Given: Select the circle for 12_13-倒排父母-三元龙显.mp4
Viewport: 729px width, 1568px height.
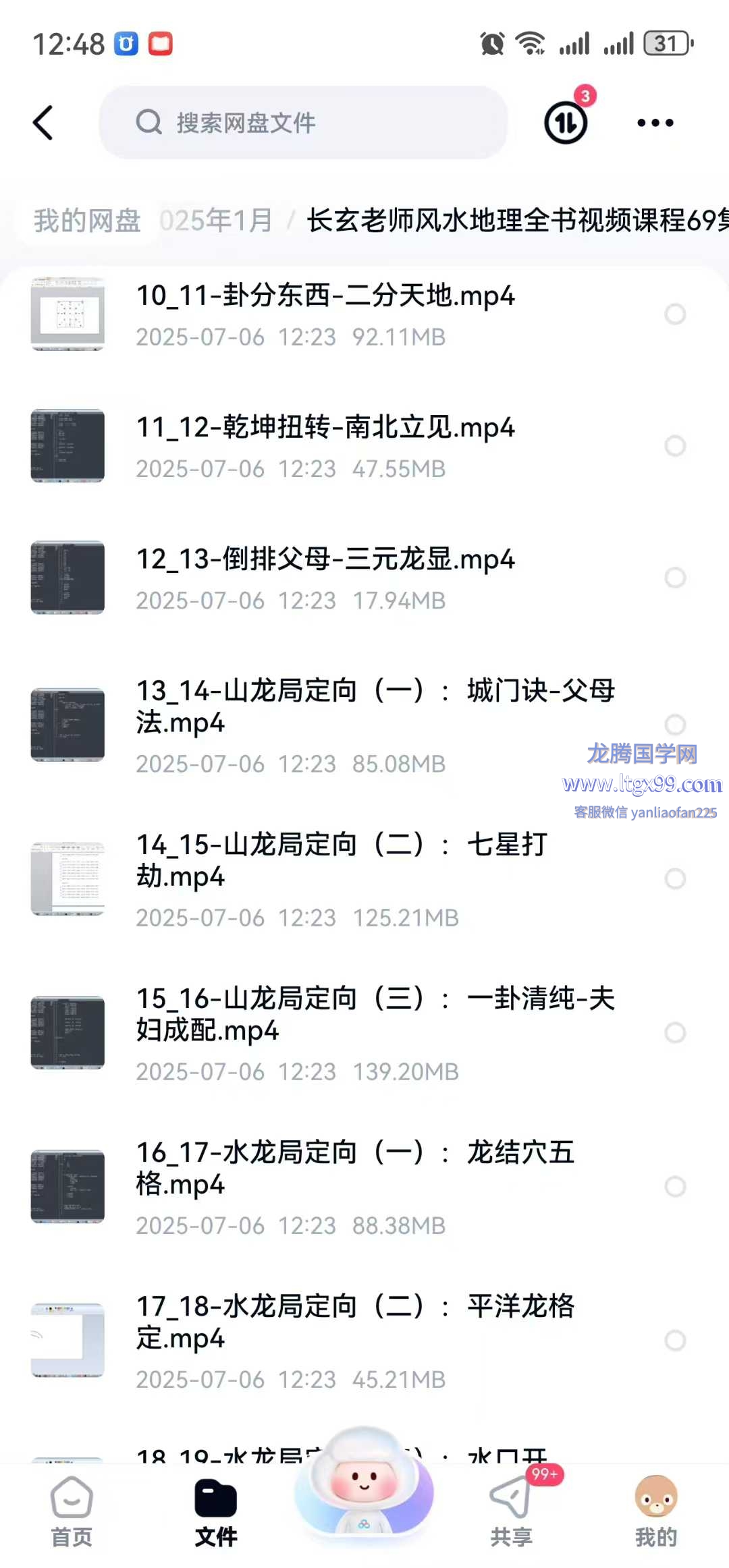Looking at the screenshot, I should click(x=675, y=577).
